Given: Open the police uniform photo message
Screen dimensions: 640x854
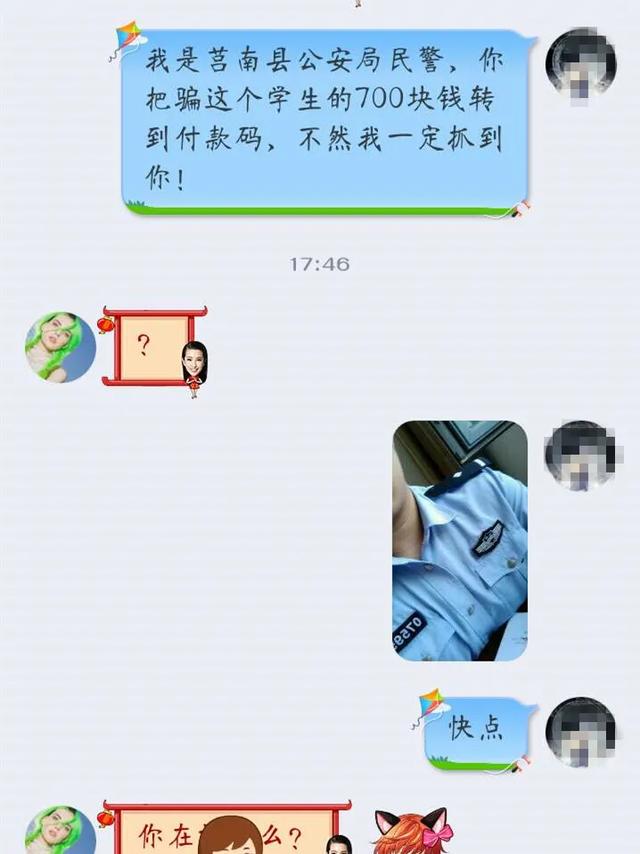Looking at the screenshot, I should tap(459, 540).
